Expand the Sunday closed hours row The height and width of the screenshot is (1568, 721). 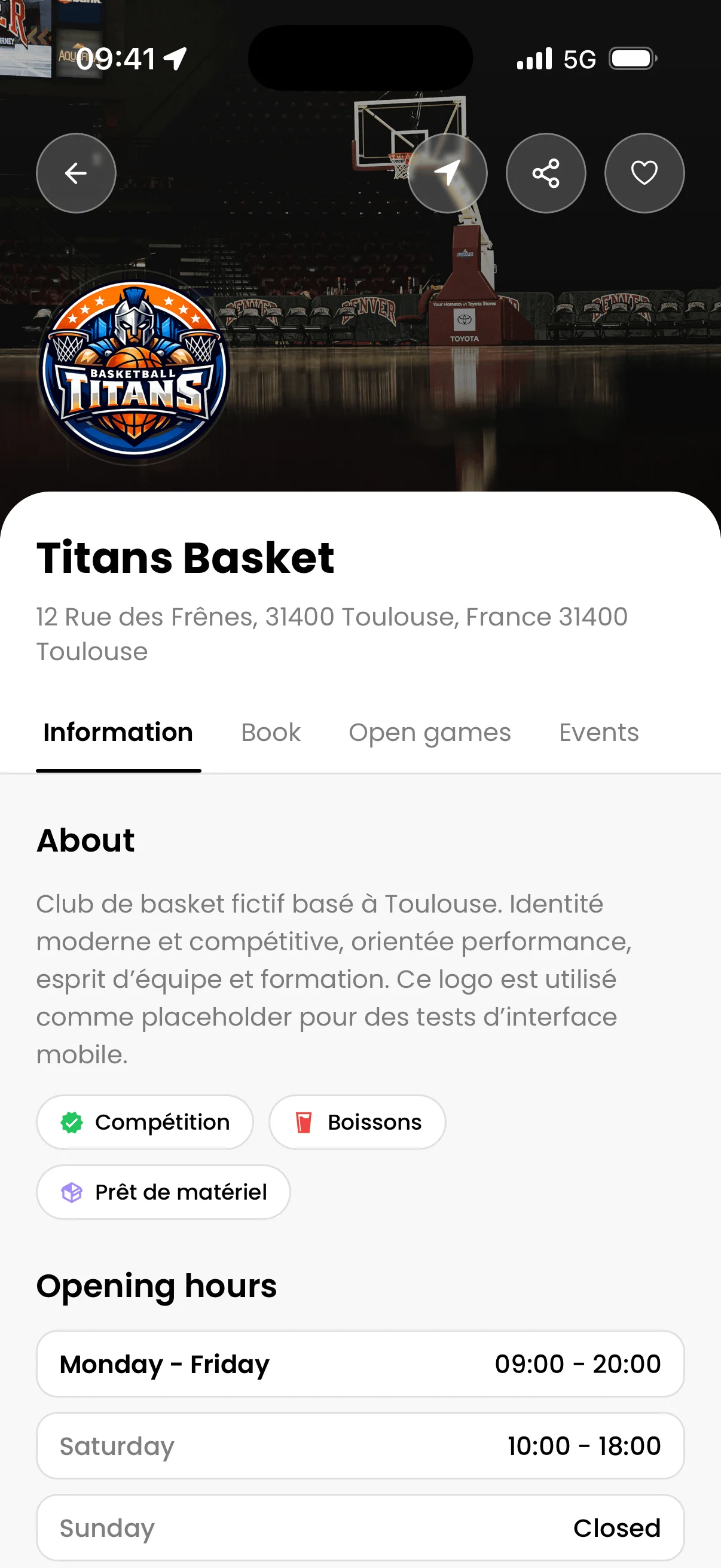(360, 1527)
